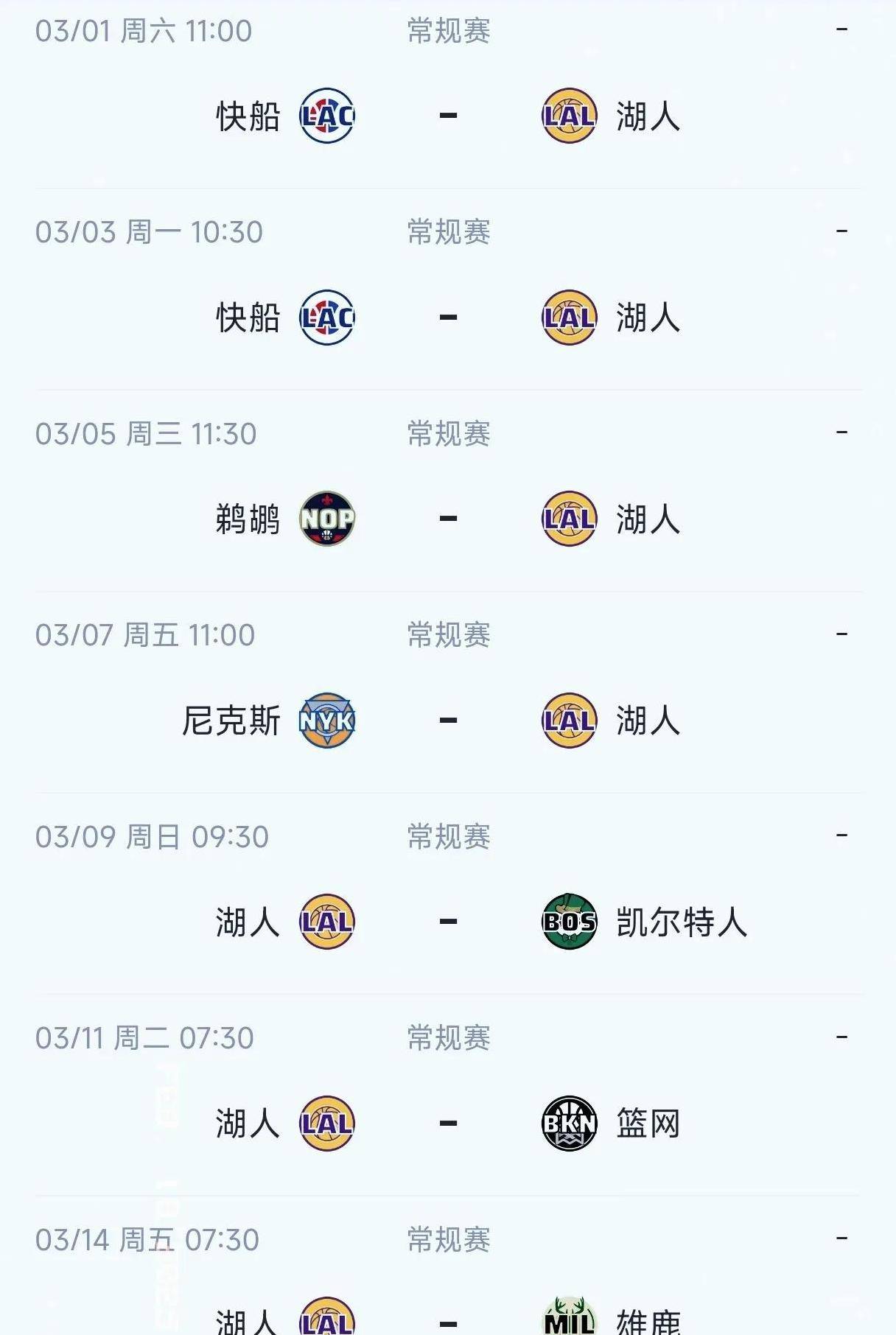
Task: Open the 03/14 Lakers vs Bucks game
Action: point(448,1319)
